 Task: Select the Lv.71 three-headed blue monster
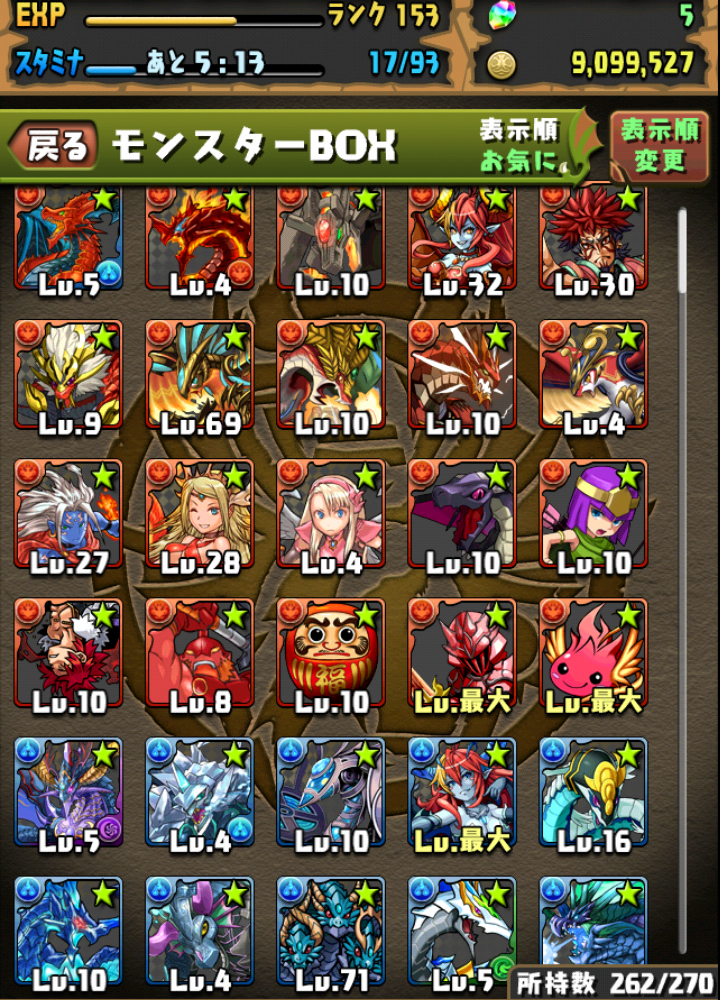click(x=331, y=930)
